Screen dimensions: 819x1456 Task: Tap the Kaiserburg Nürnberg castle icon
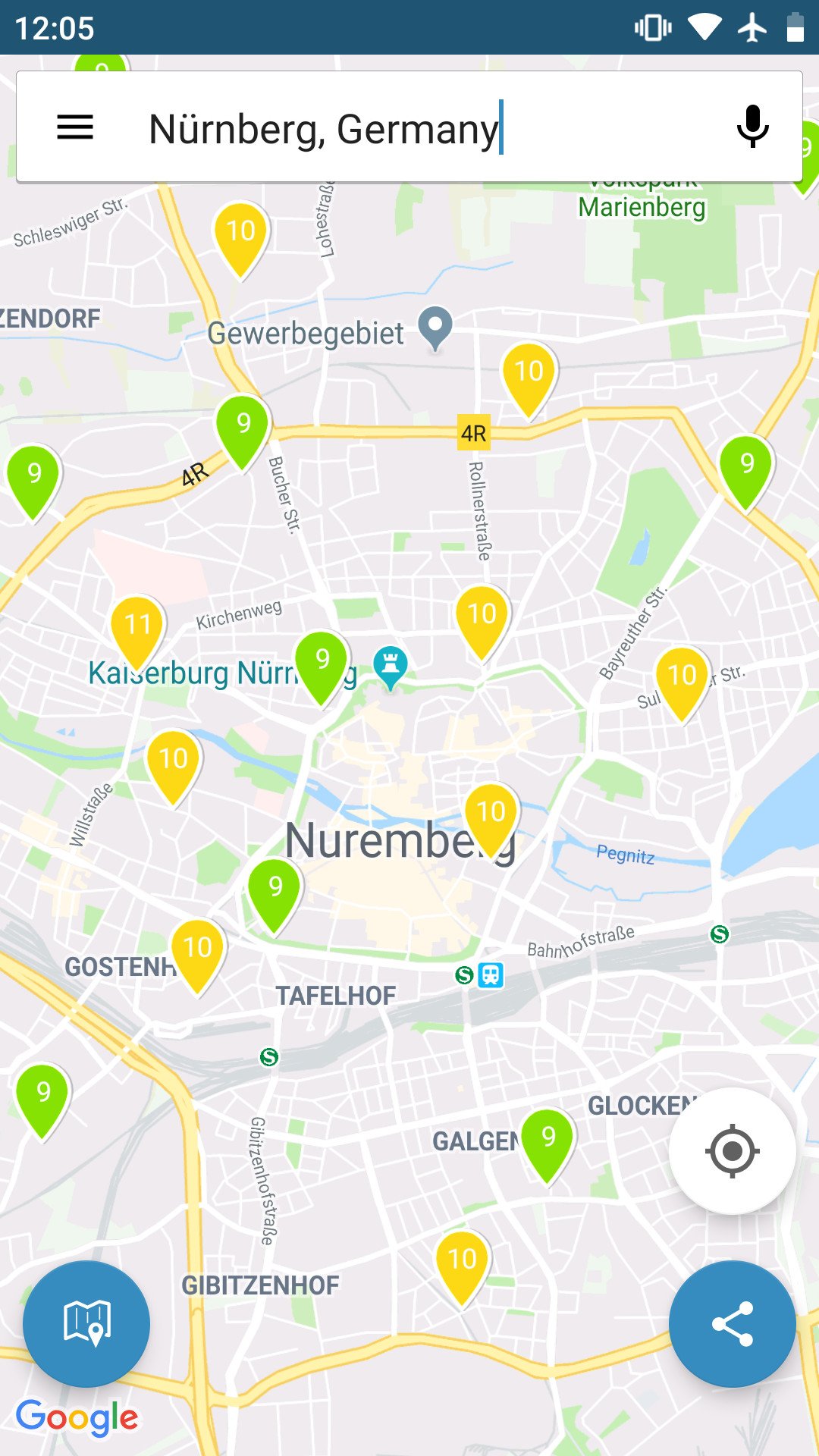[x=391, y=667]
